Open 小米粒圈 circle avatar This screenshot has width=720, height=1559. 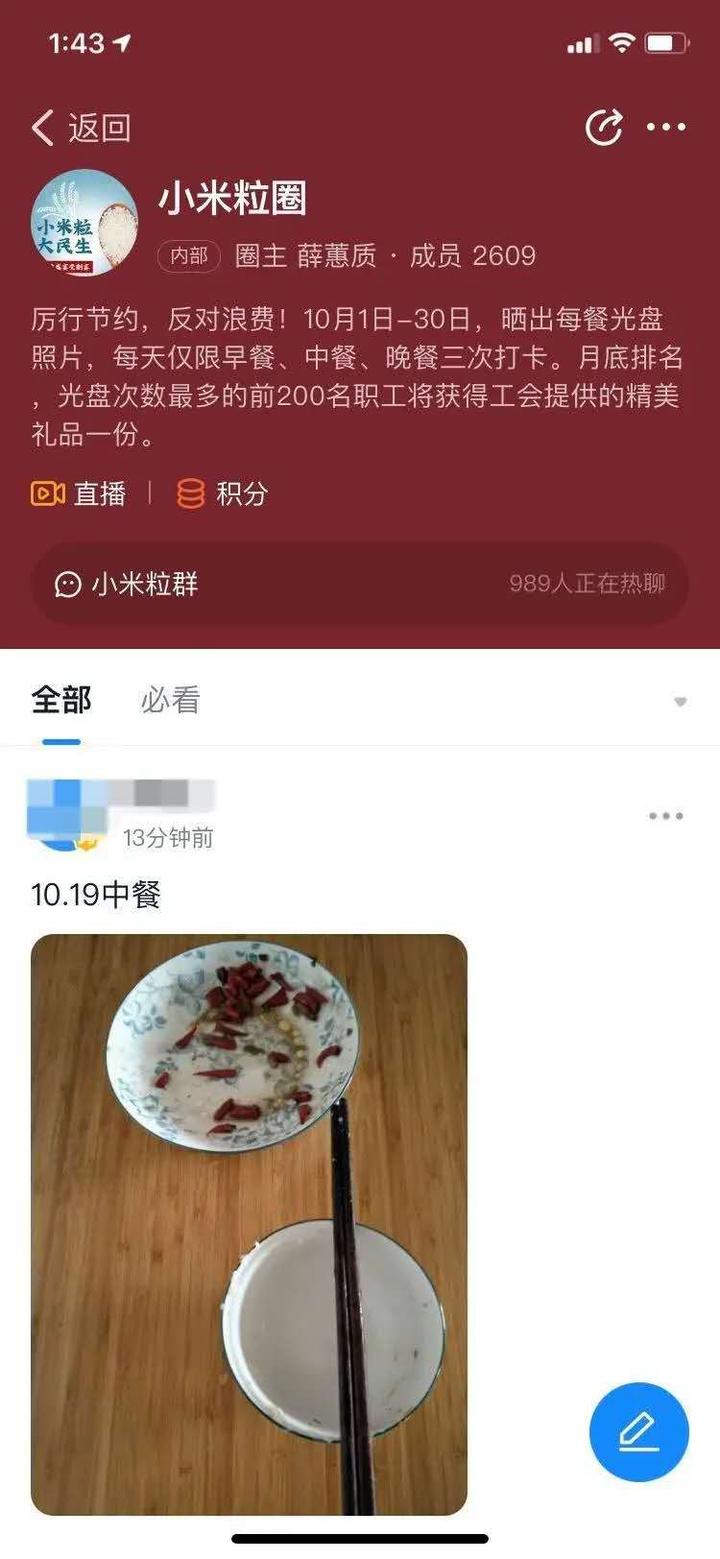point(84,223)
